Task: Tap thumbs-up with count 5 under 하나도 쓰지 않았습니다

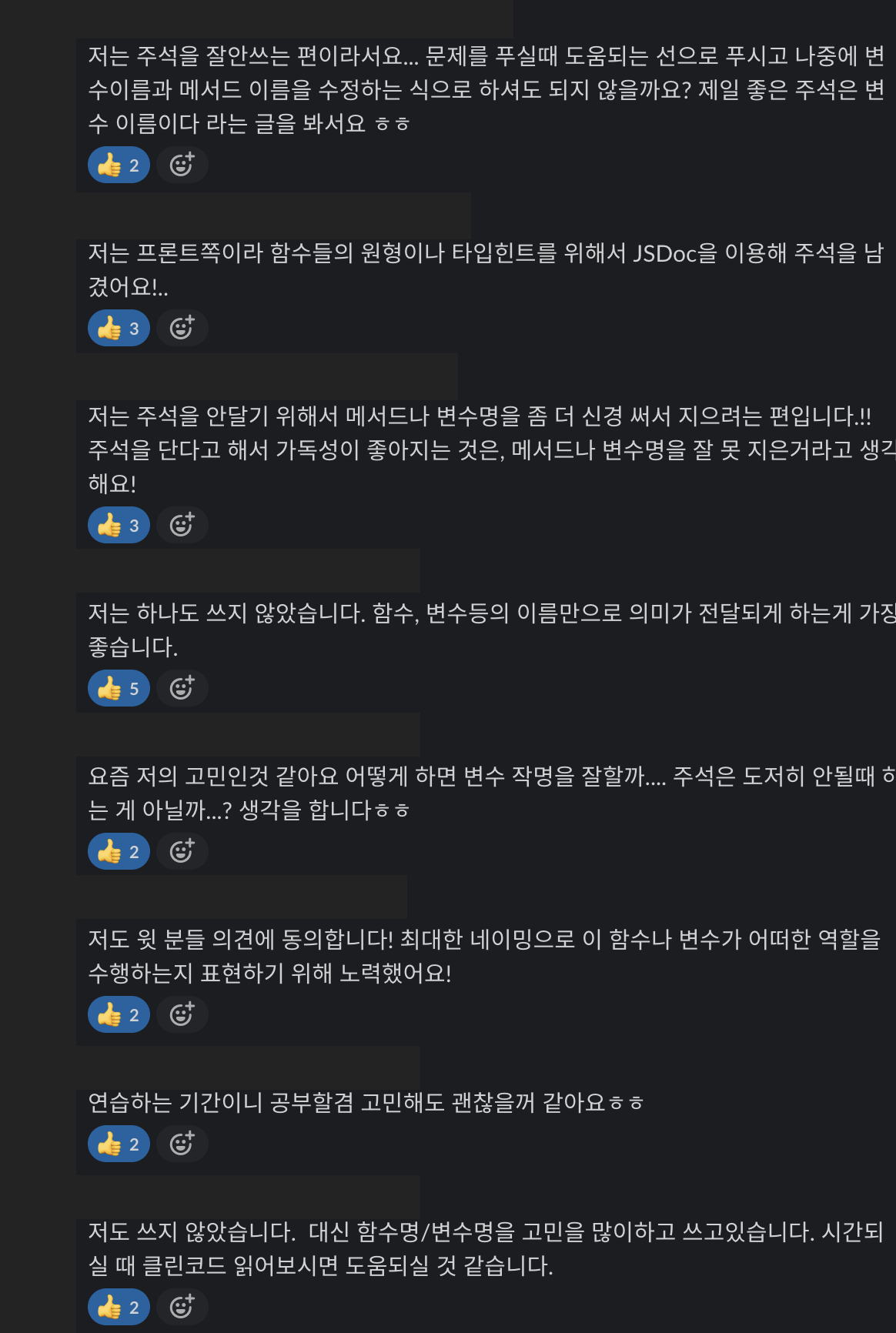Action: [x=119, y=689]
